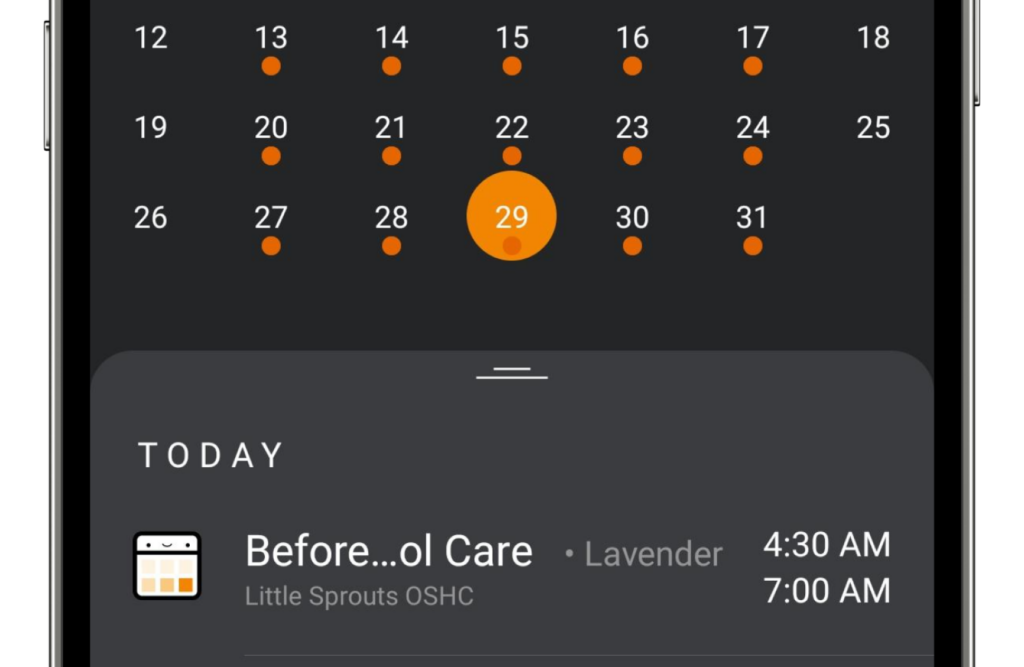Image resolution: width=1024 pixels, height=667 pixels.
Task: Tap the highlighted date 29
Action: [x=512, y=216]
